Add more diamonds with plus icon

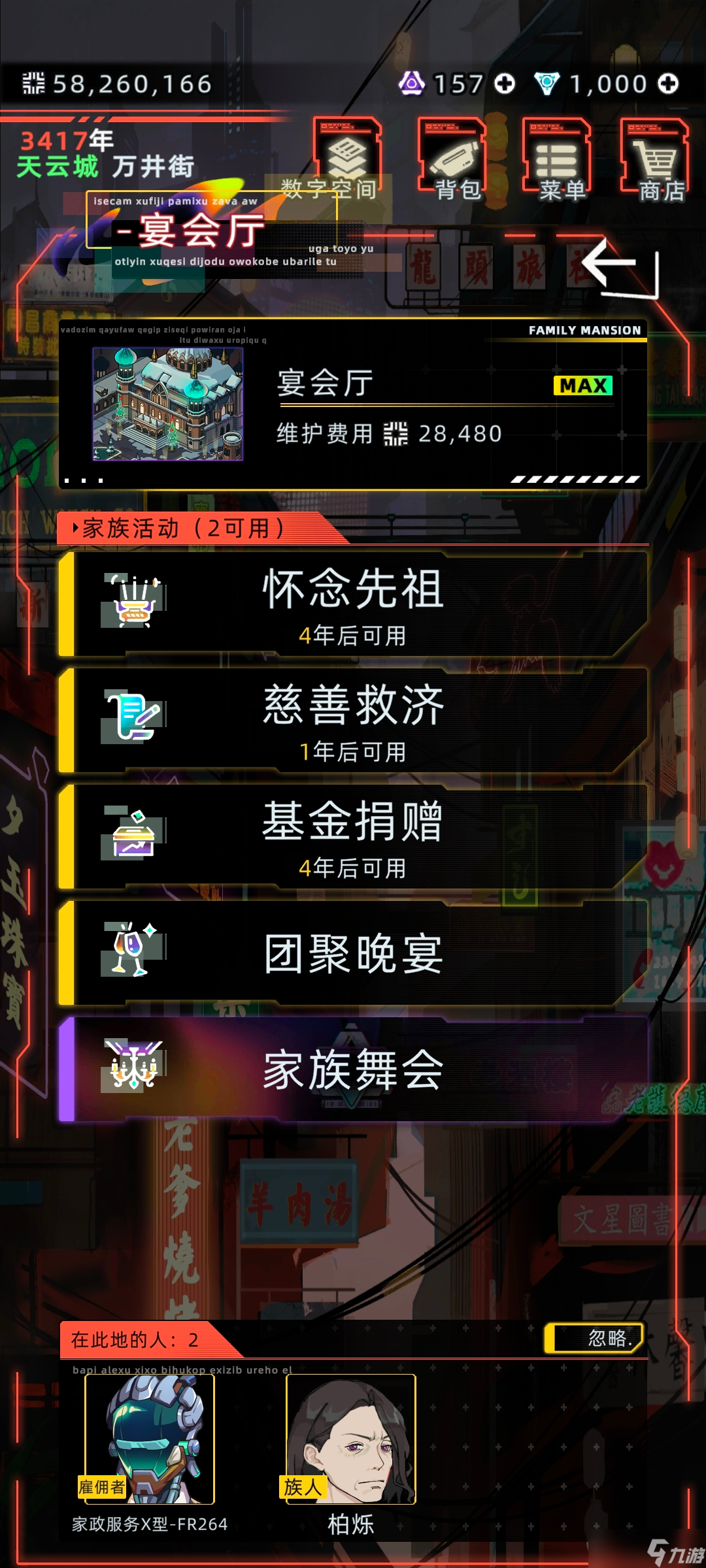coord(668,84)
